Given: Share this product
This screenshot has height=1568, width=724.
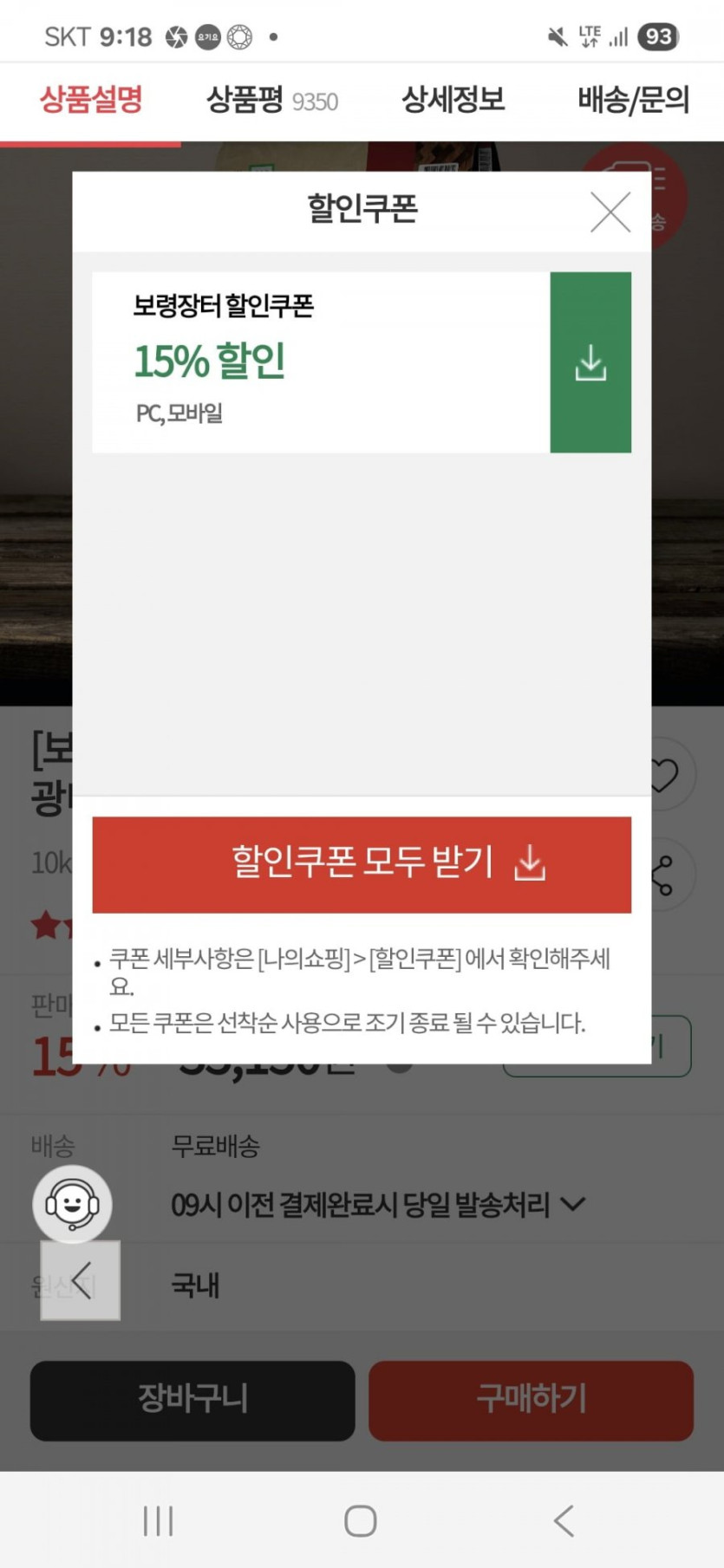Looking at the screenshot, I should (662, 875).
